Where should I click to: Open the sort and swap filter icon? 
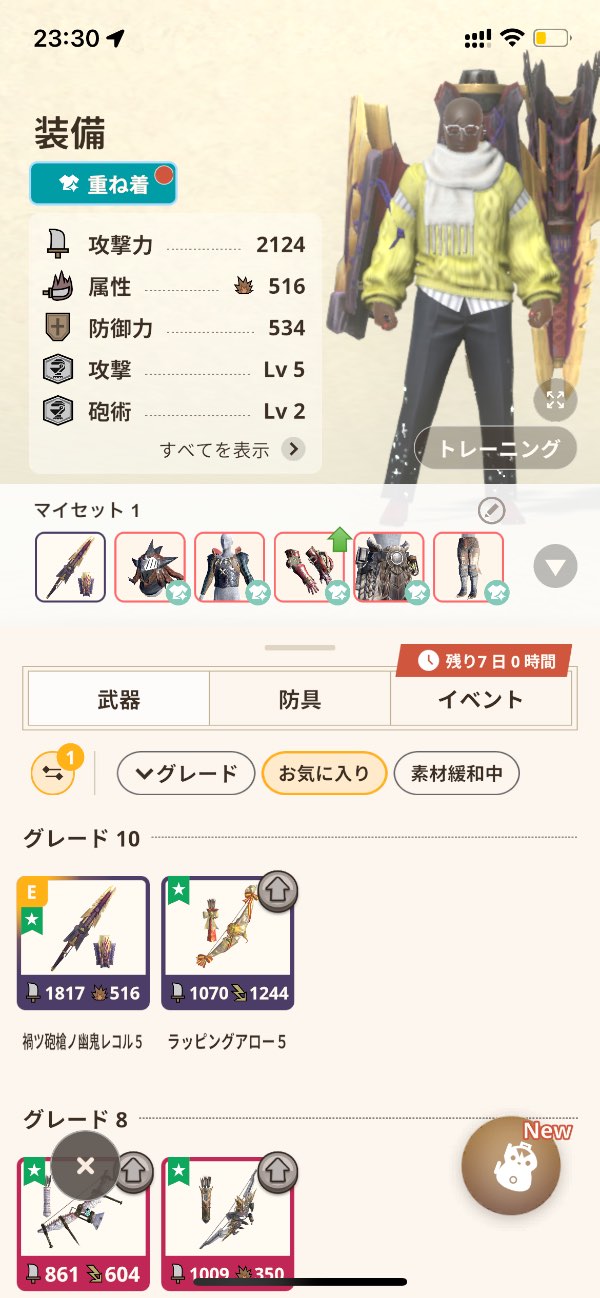[x=53, y=772]
